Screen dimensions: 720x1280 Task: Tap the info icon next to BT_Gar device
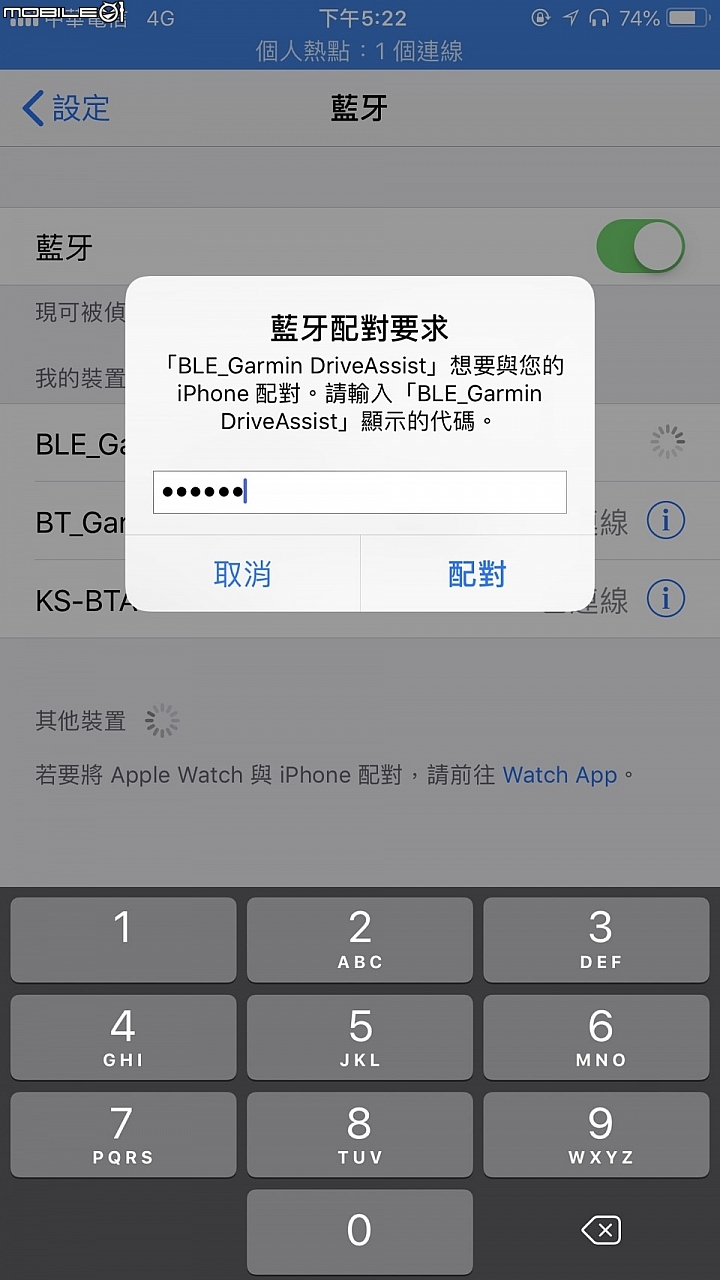(666, 521)
